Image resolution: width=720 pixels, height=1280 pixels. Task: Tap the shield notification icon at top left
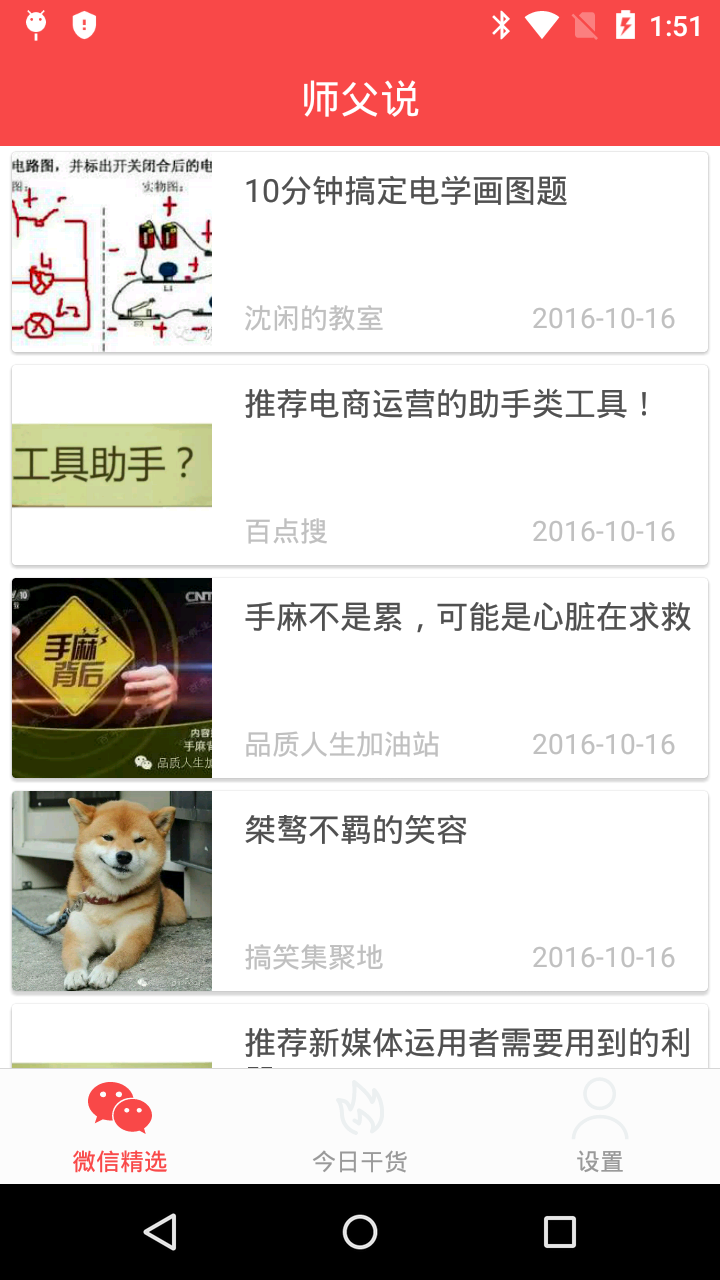point(85,25)
